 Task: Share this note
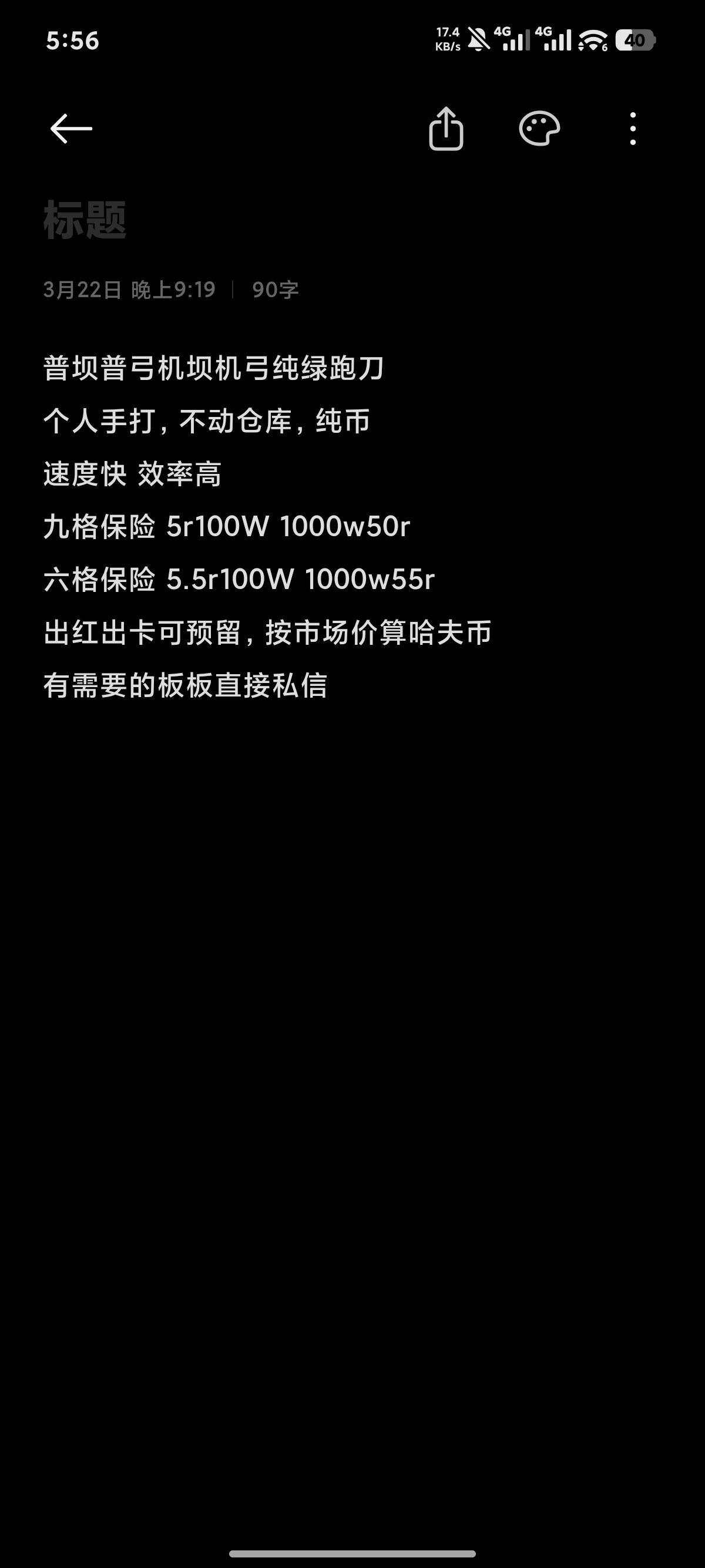click(446, 129)
